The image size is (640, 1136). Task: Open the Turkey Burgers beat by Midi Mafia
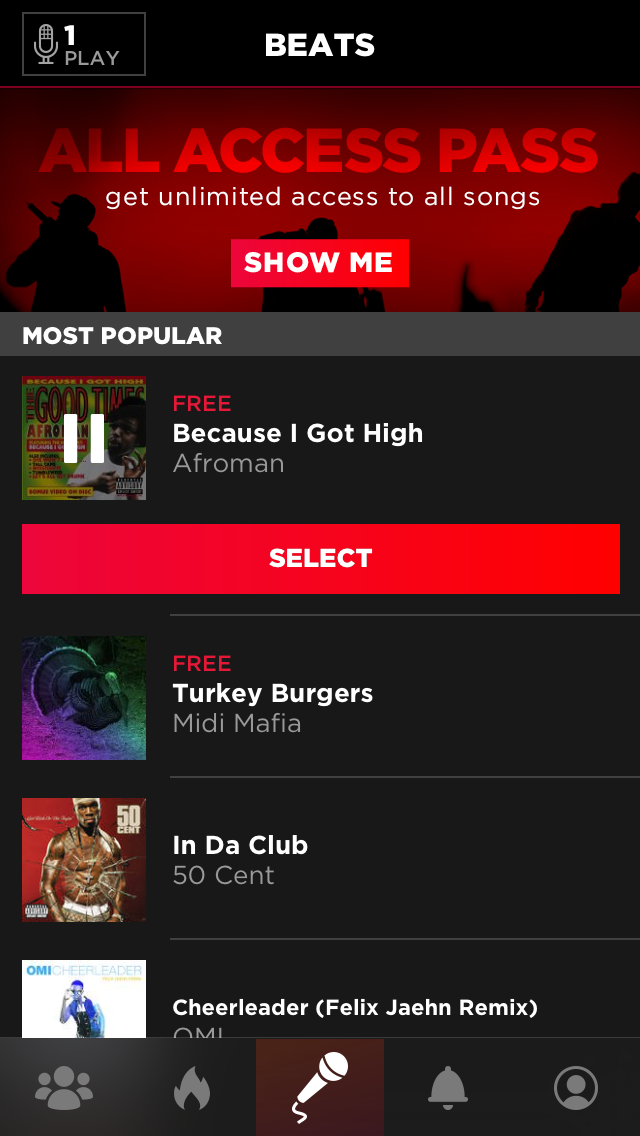[320, 698]
